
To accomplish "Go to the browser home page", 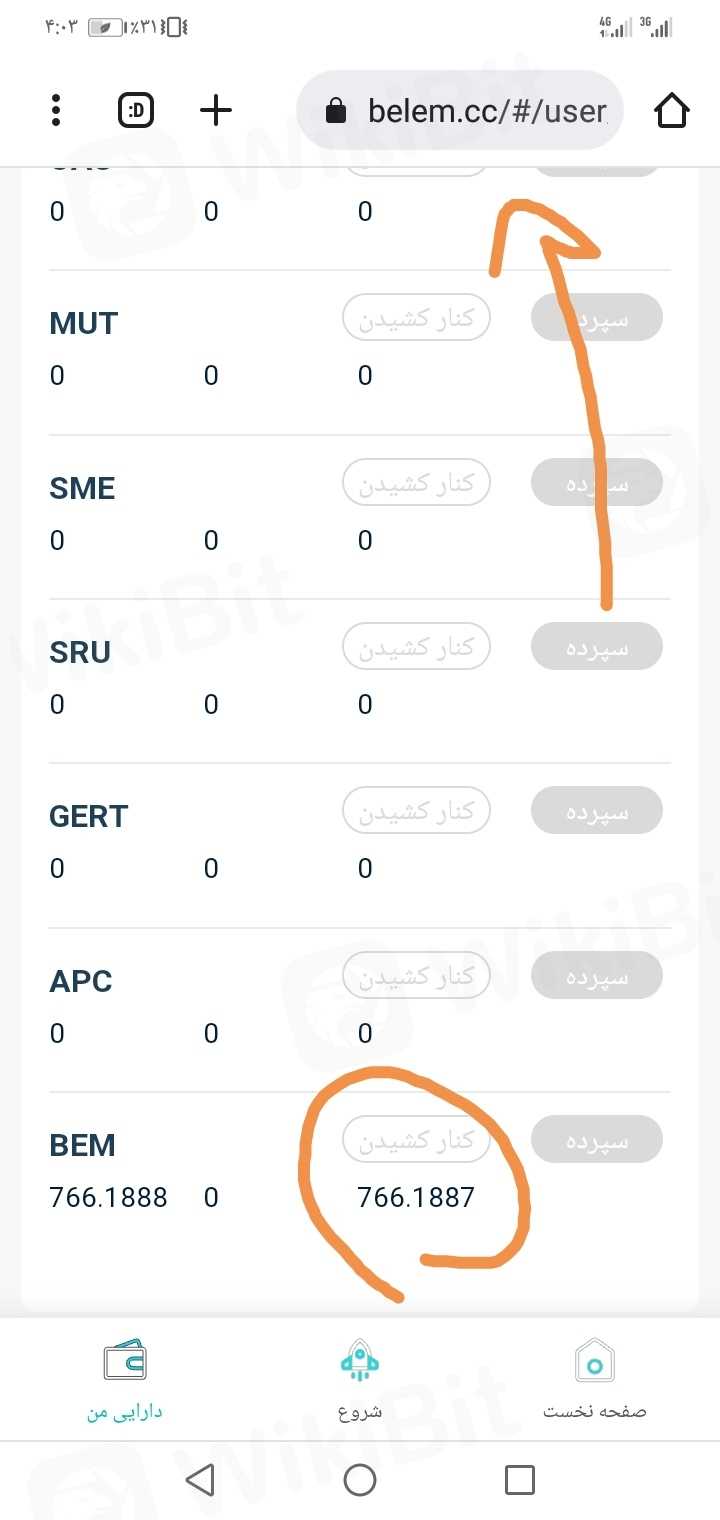I will [672, 110].
